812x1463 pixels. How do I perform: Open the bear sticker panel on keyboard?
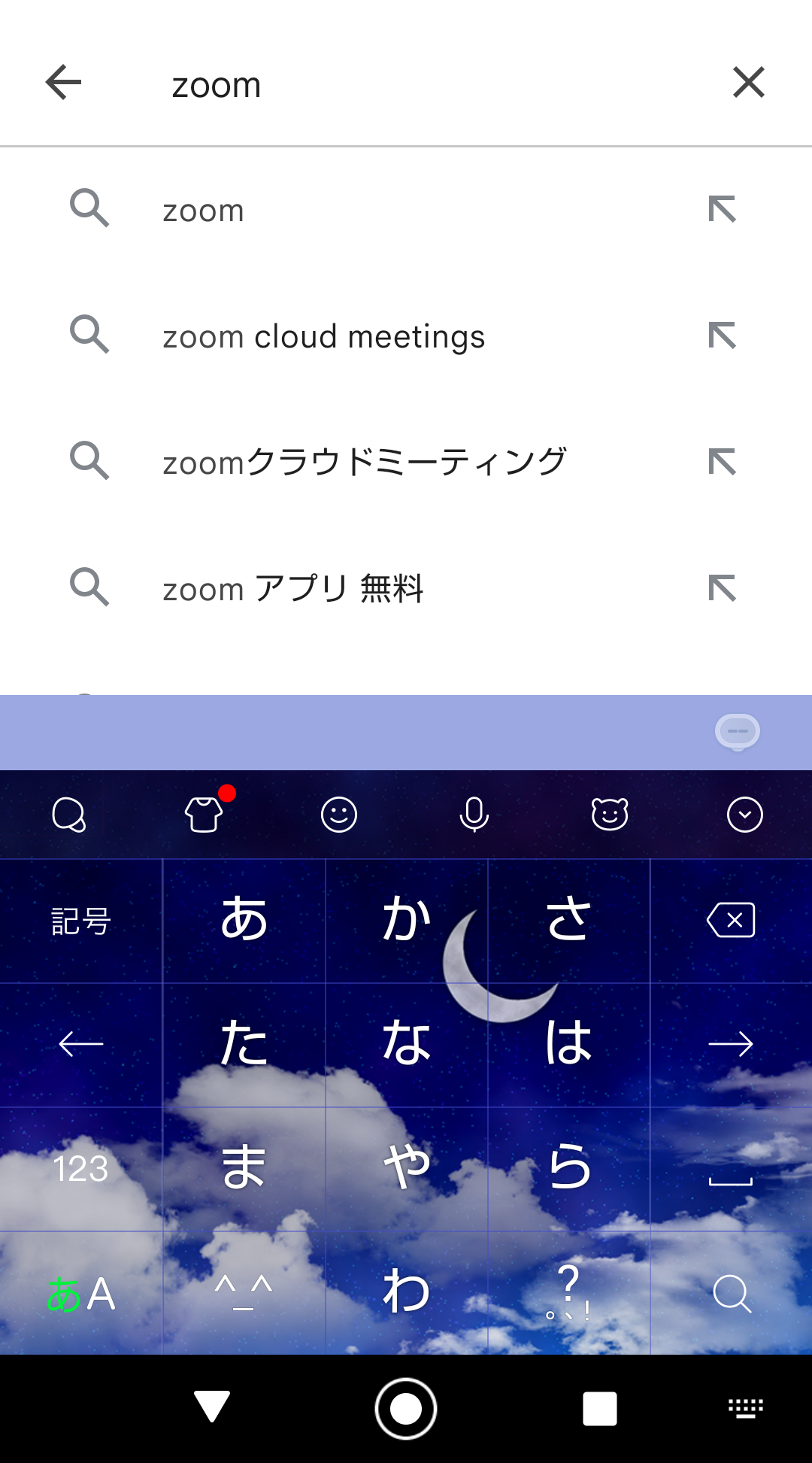pyautogui.click(x=610, y=815)
